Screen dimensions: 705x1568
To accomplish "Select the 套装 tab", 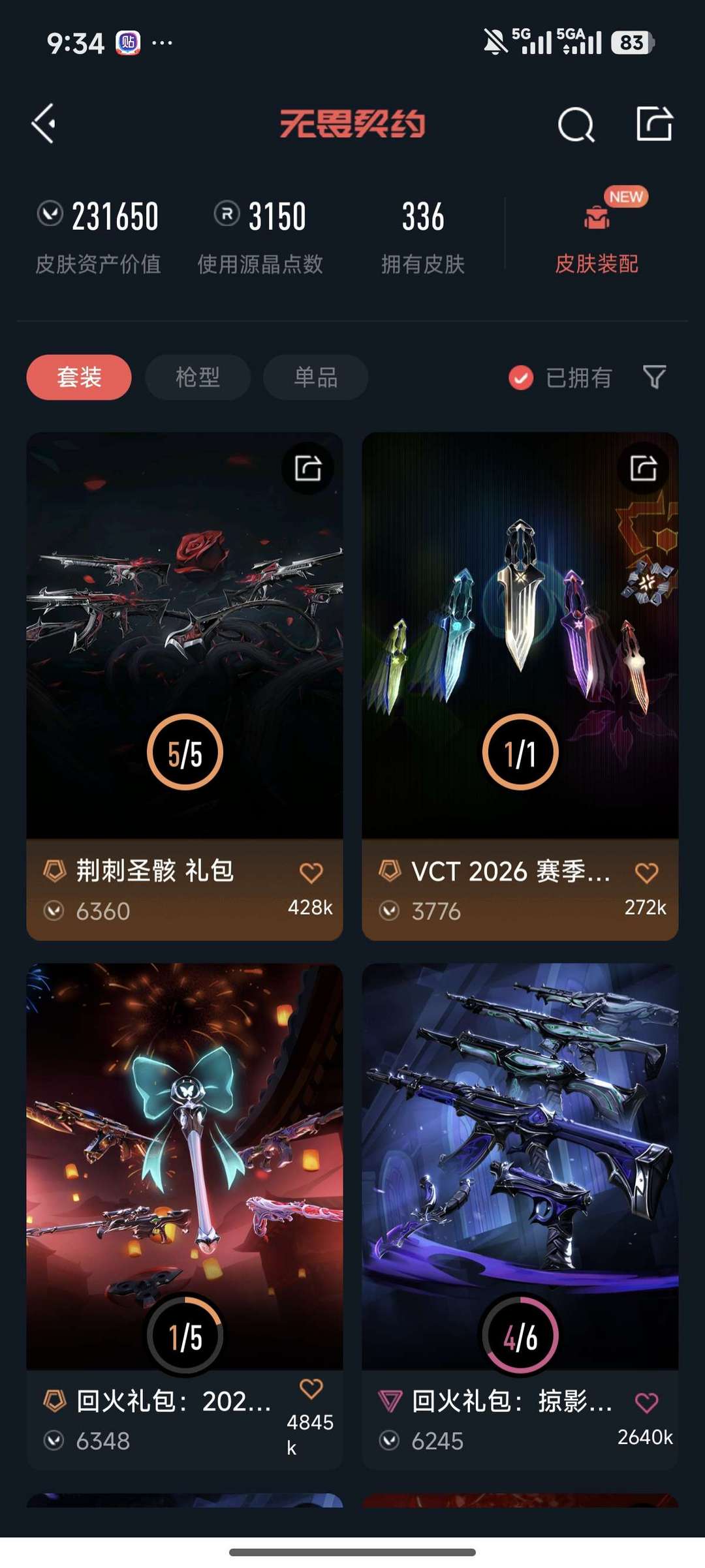I will click(79, 377).
